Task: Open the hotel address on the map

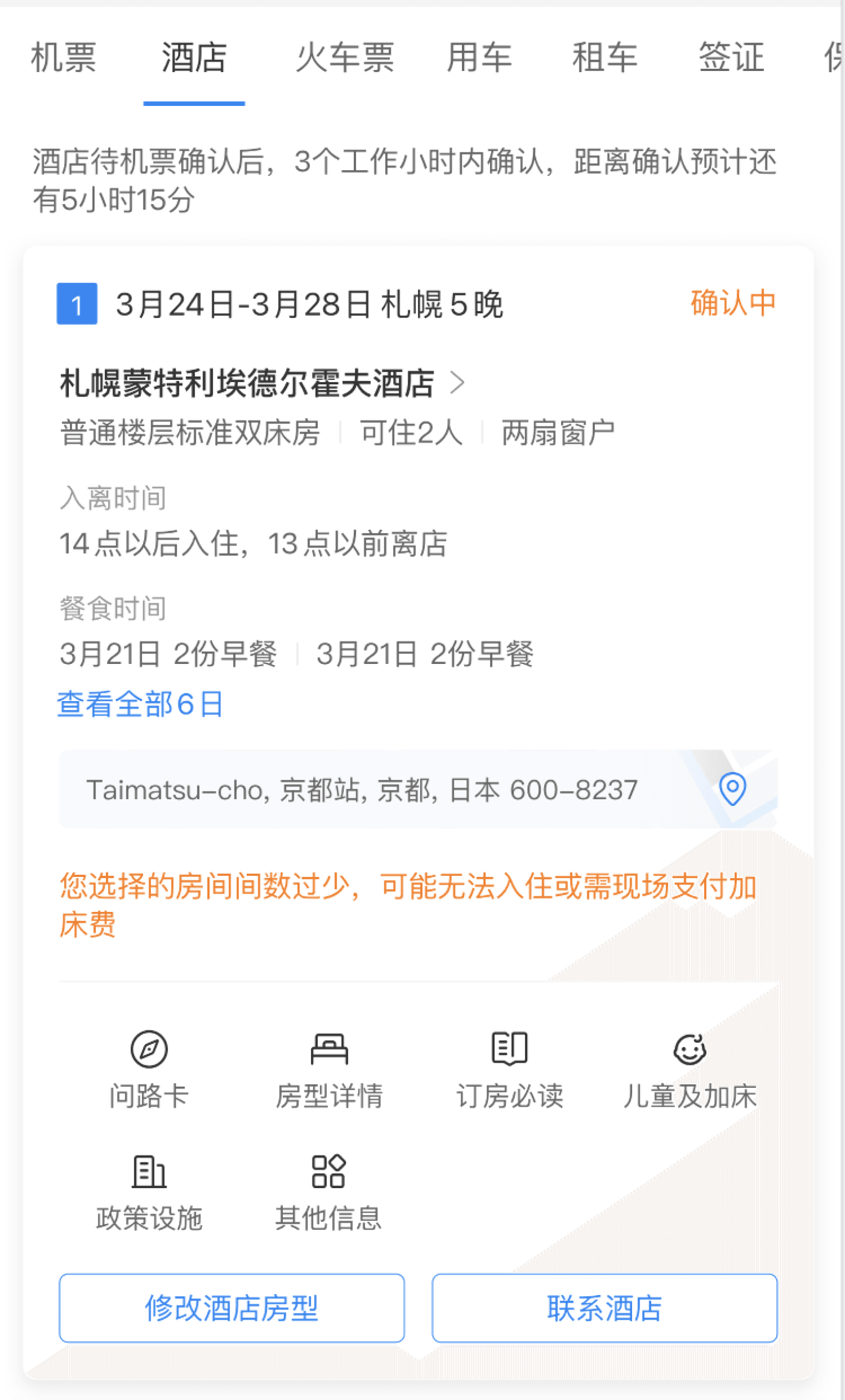Action: 731,789
